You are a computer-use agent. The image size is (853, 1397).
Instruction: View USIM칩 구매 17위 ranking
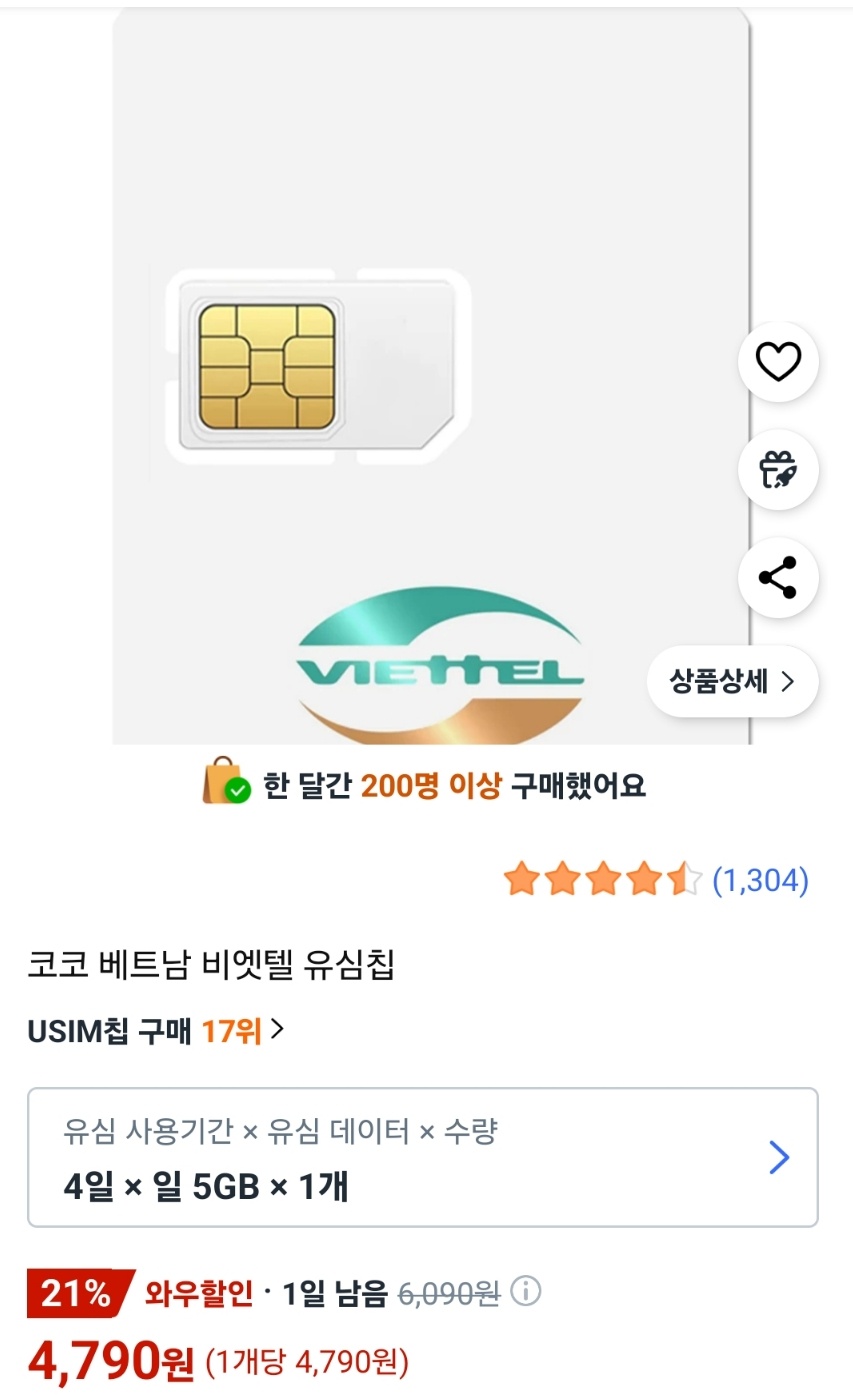[x=156, y=1030]
